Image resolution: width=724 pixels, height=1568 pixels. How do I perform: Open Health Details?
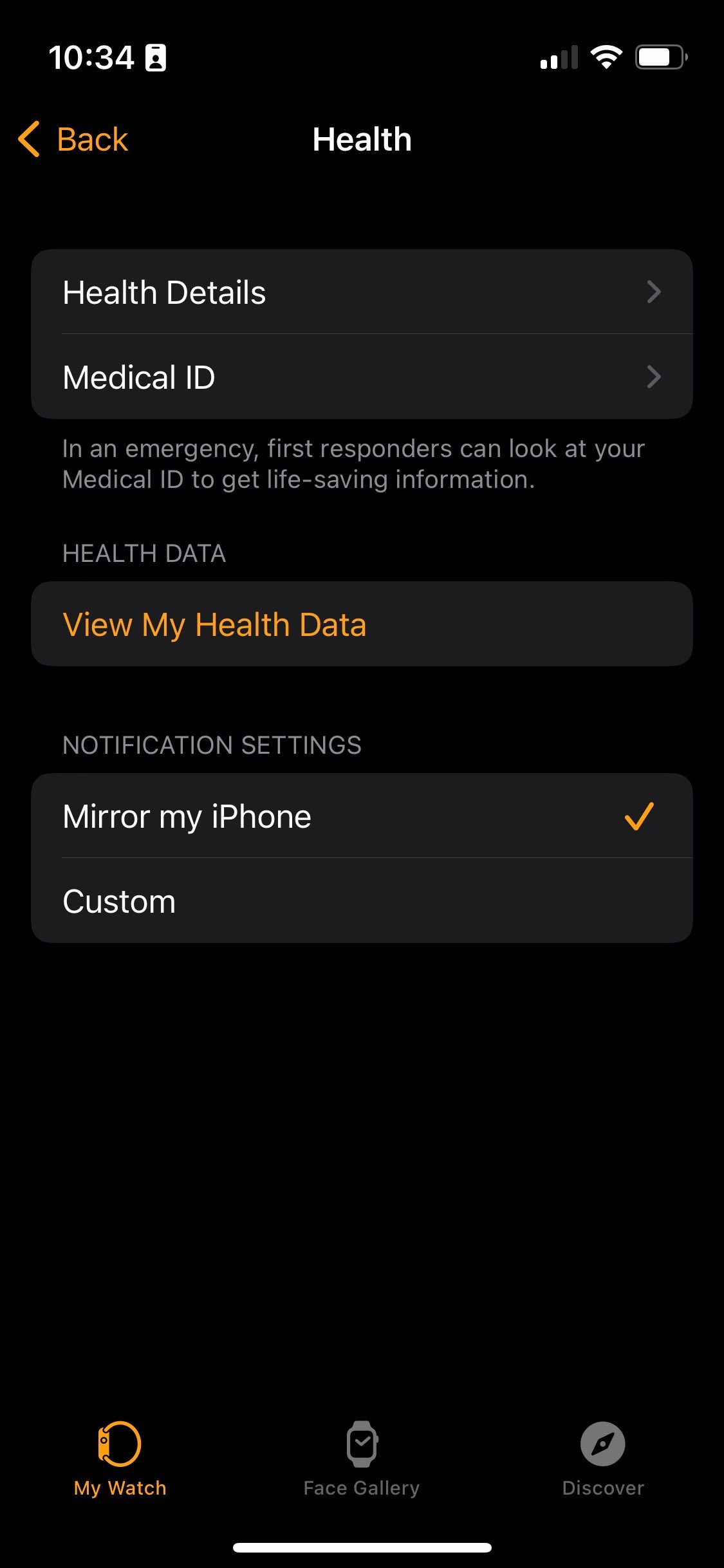coord(361,292)
